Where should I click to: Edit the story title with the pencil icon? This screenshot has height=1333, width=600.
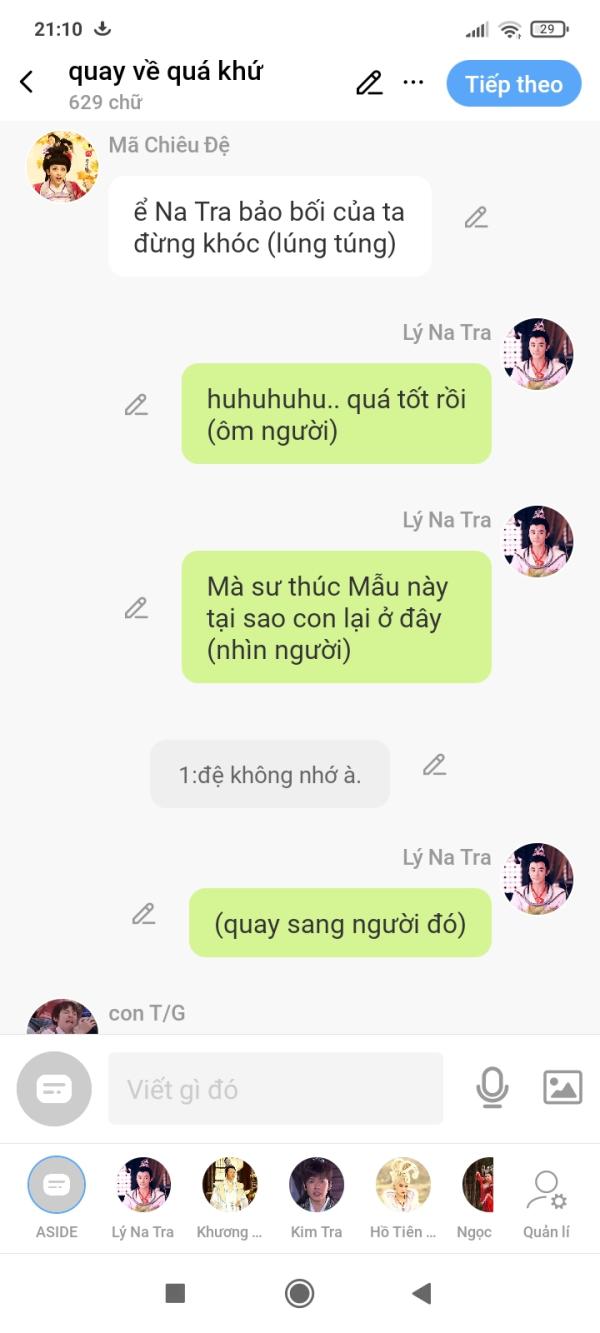click(x=369, y=83)
